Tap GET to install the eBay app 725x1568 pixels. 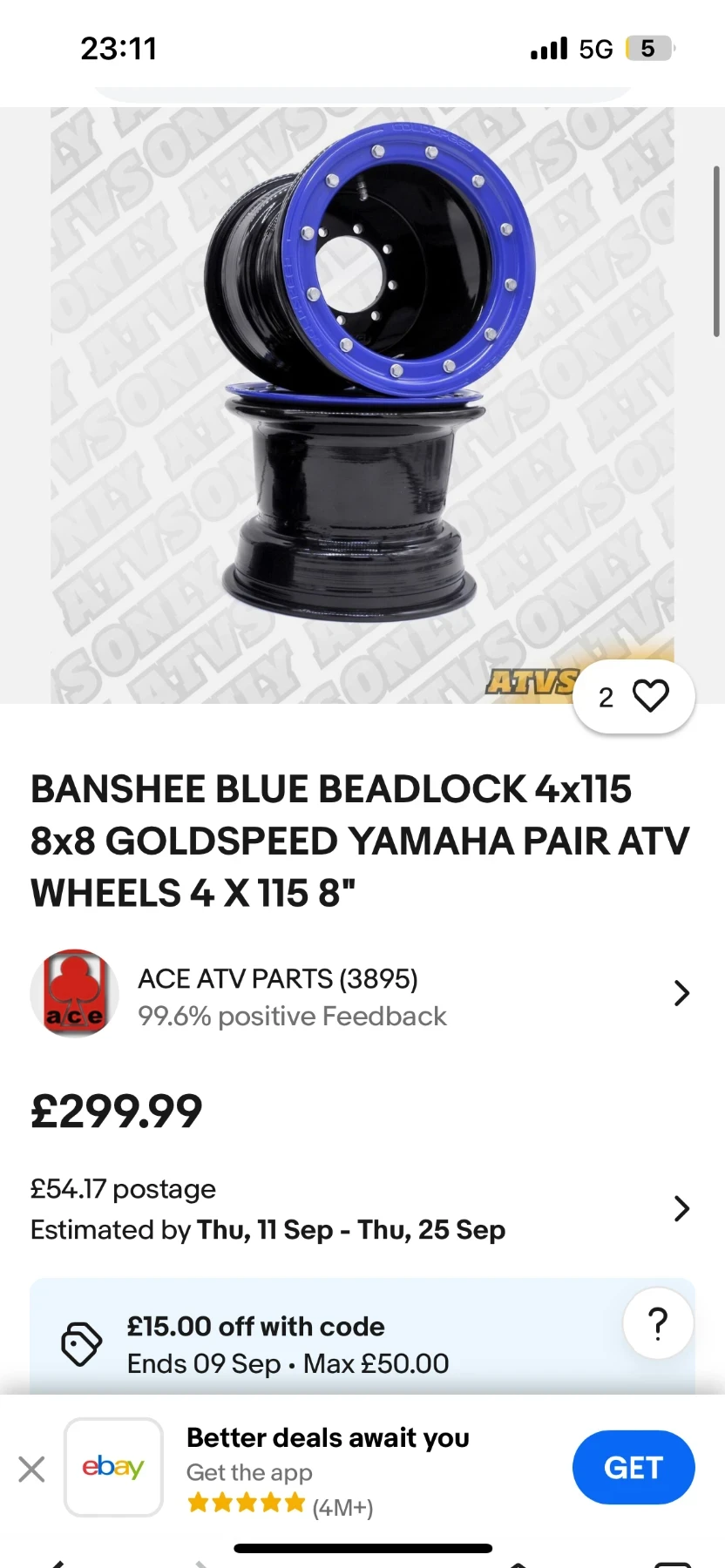coord(634,1468)
